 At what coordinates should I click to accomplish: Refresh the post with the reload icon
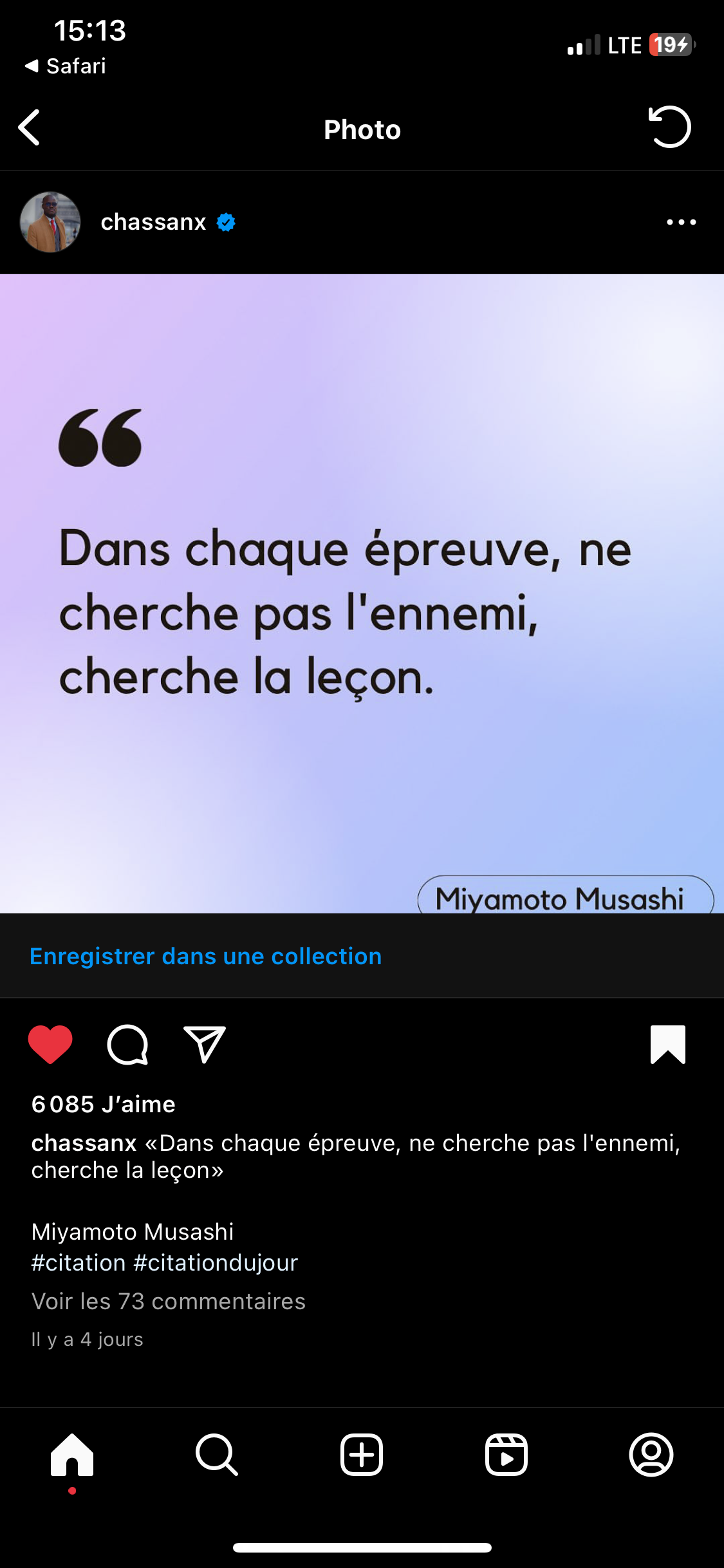(x=669, y=127)
